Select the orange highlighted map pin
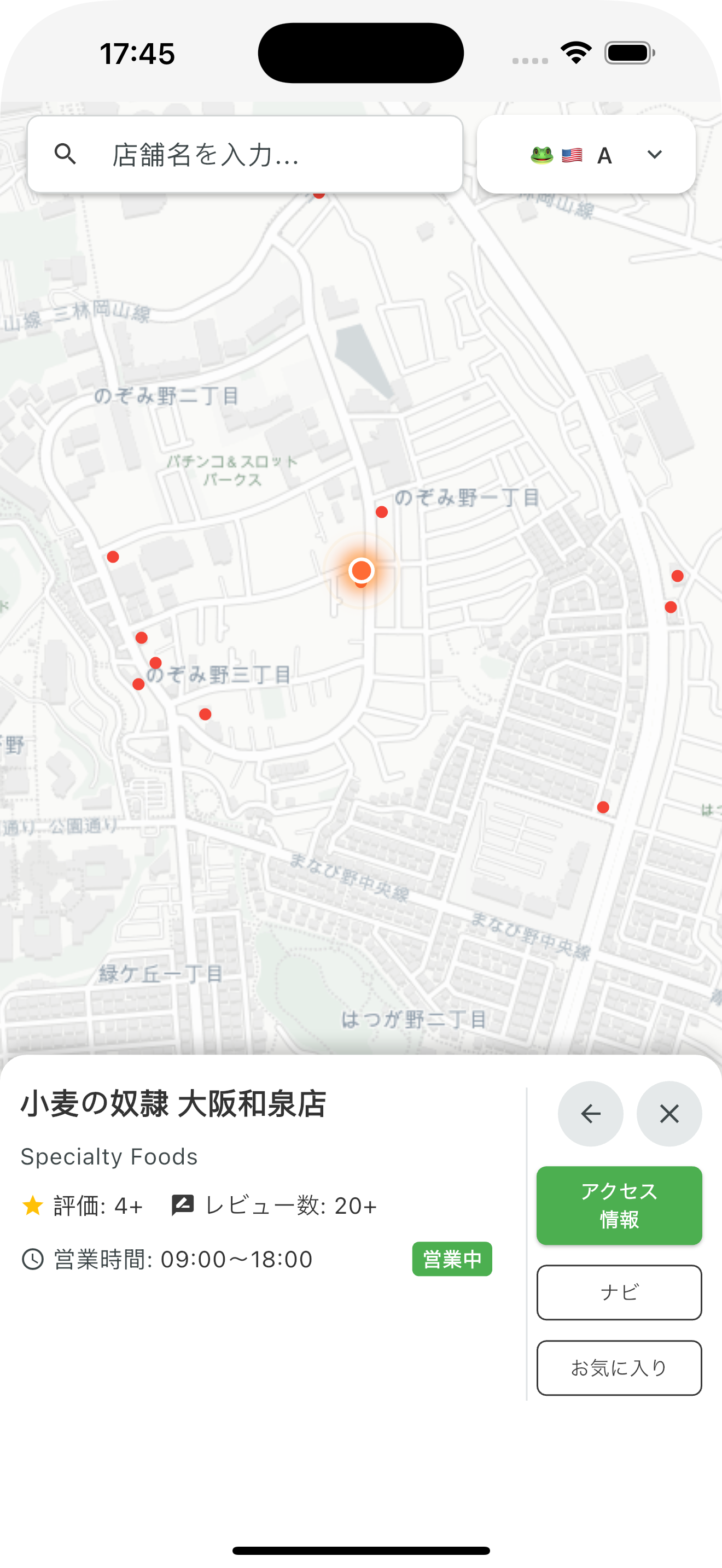This screenshot has height=1568, width=722. 361,570
